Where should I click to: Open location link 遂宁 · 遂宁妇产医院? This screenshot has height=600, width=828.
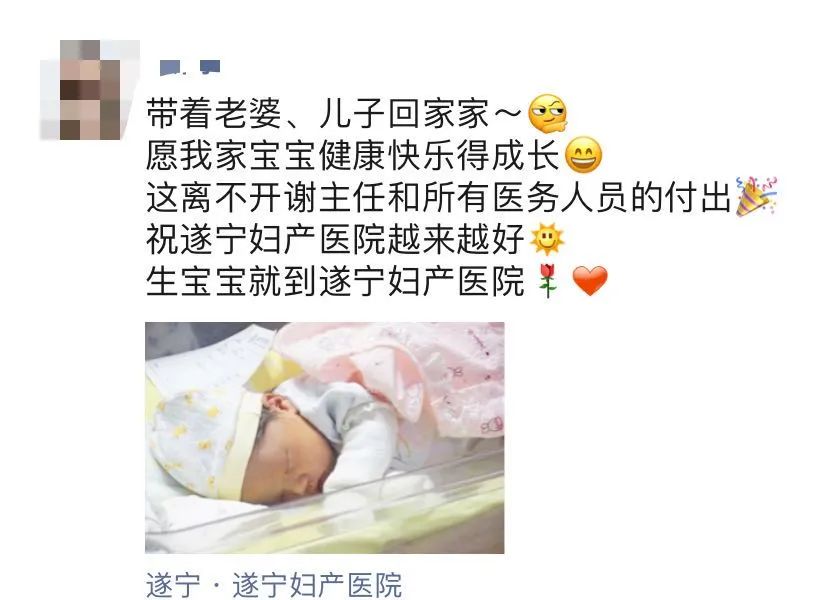click(x=273, y=585)
